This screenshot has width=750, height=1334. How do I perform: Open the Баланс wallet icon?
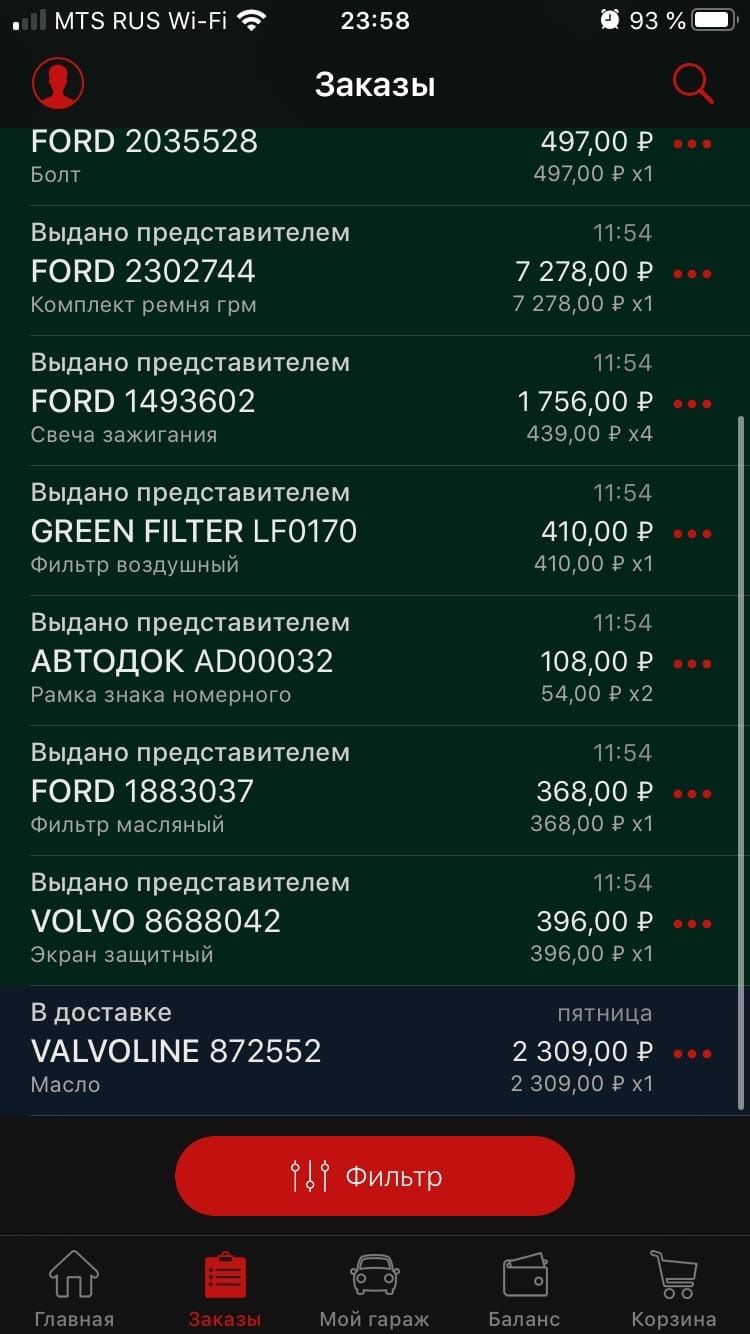(524, 1272)
